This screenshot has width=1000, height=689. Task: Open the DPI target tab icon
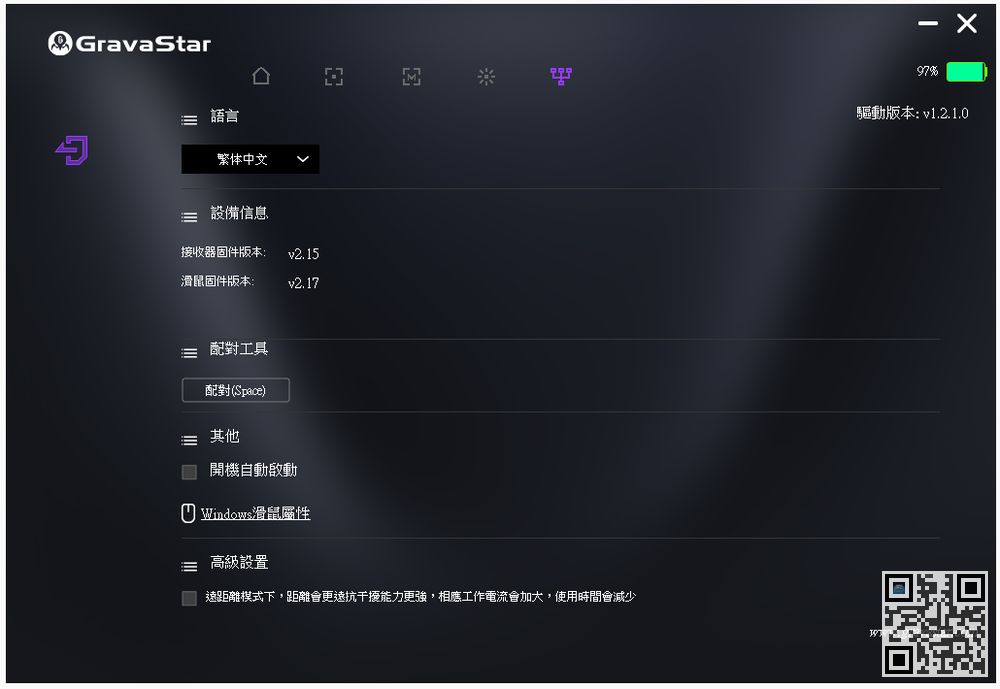click(334, 76)
